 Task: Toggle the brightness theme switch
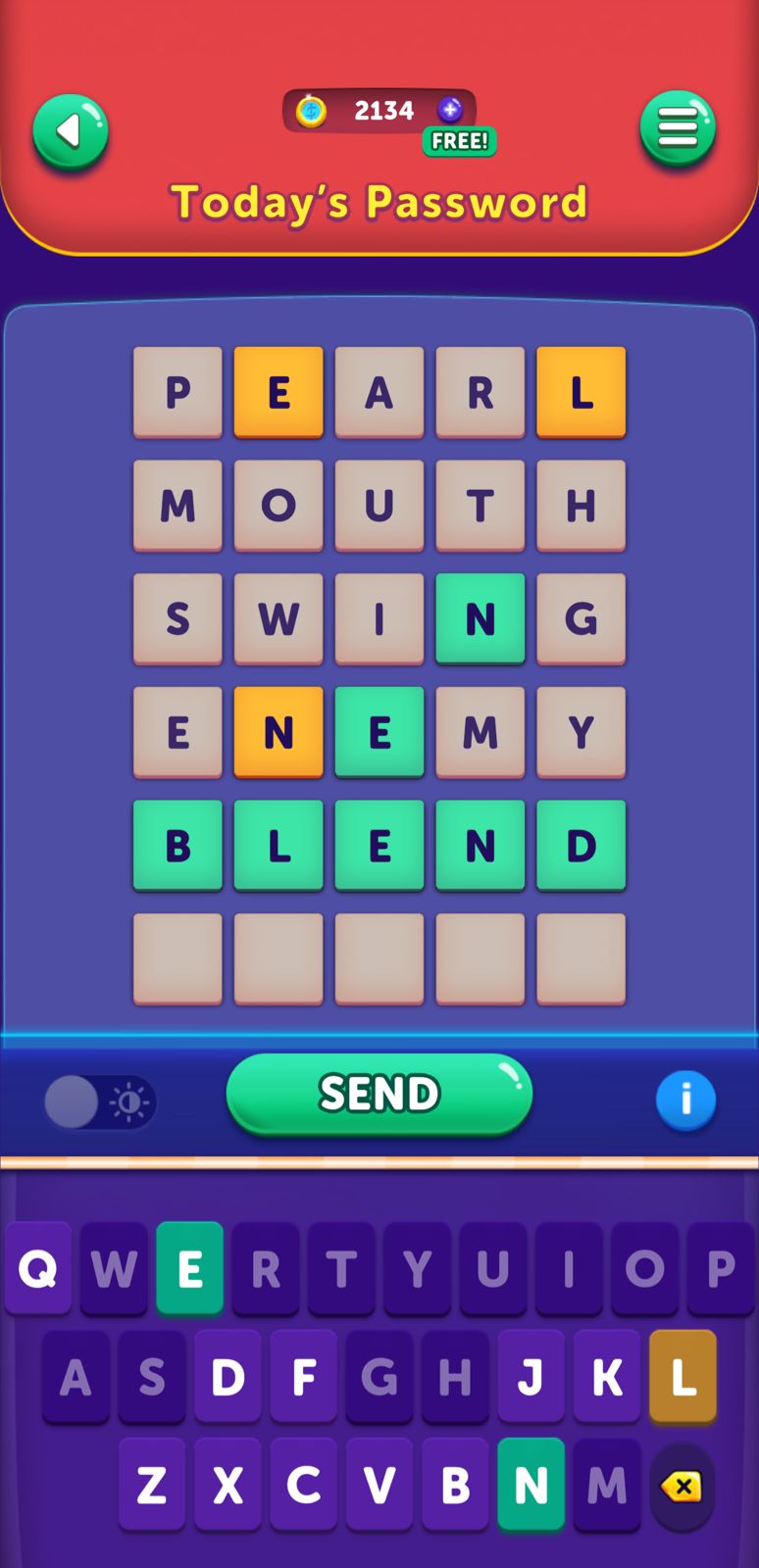coord(99,1102)
